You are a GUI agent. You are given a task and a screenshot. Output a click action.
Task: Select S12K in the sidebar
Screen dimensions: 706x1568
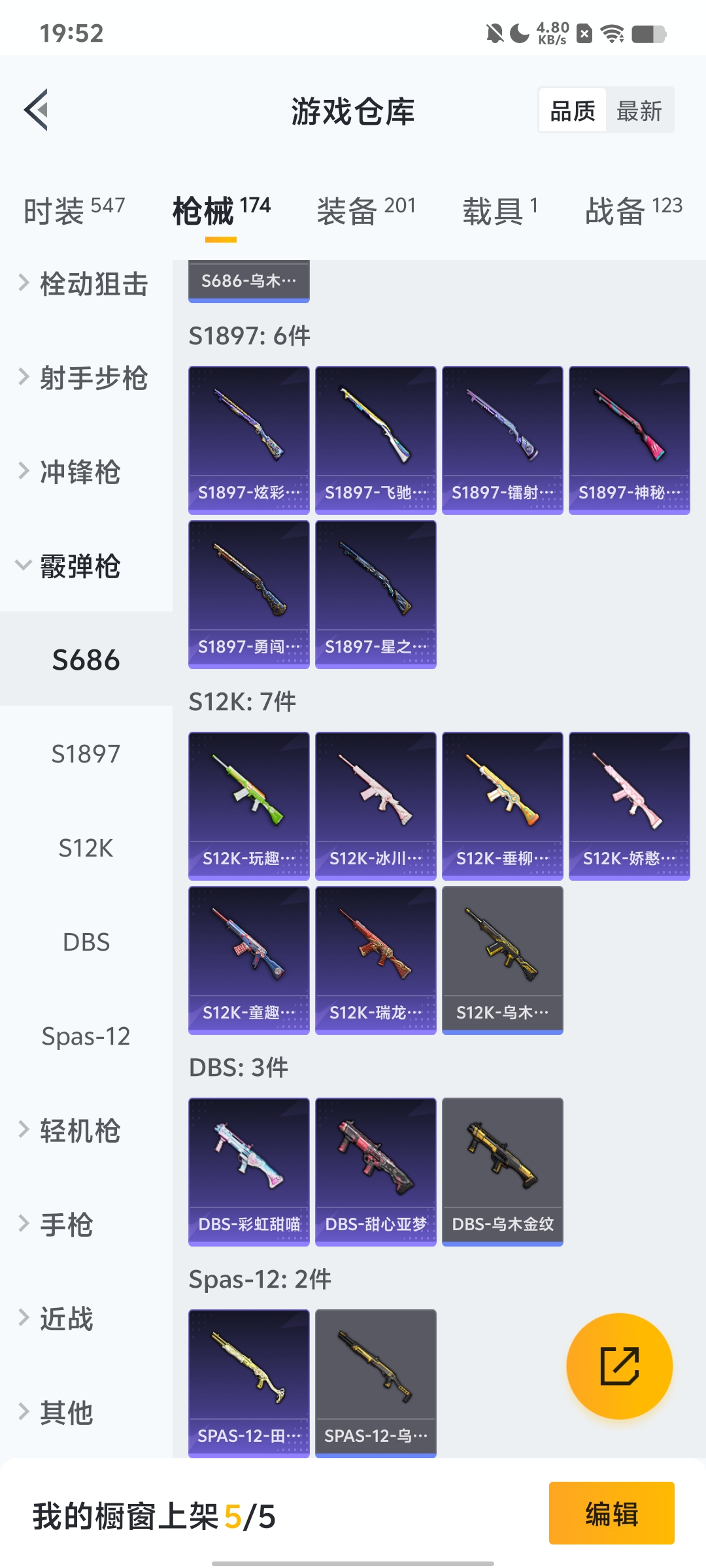86,848
